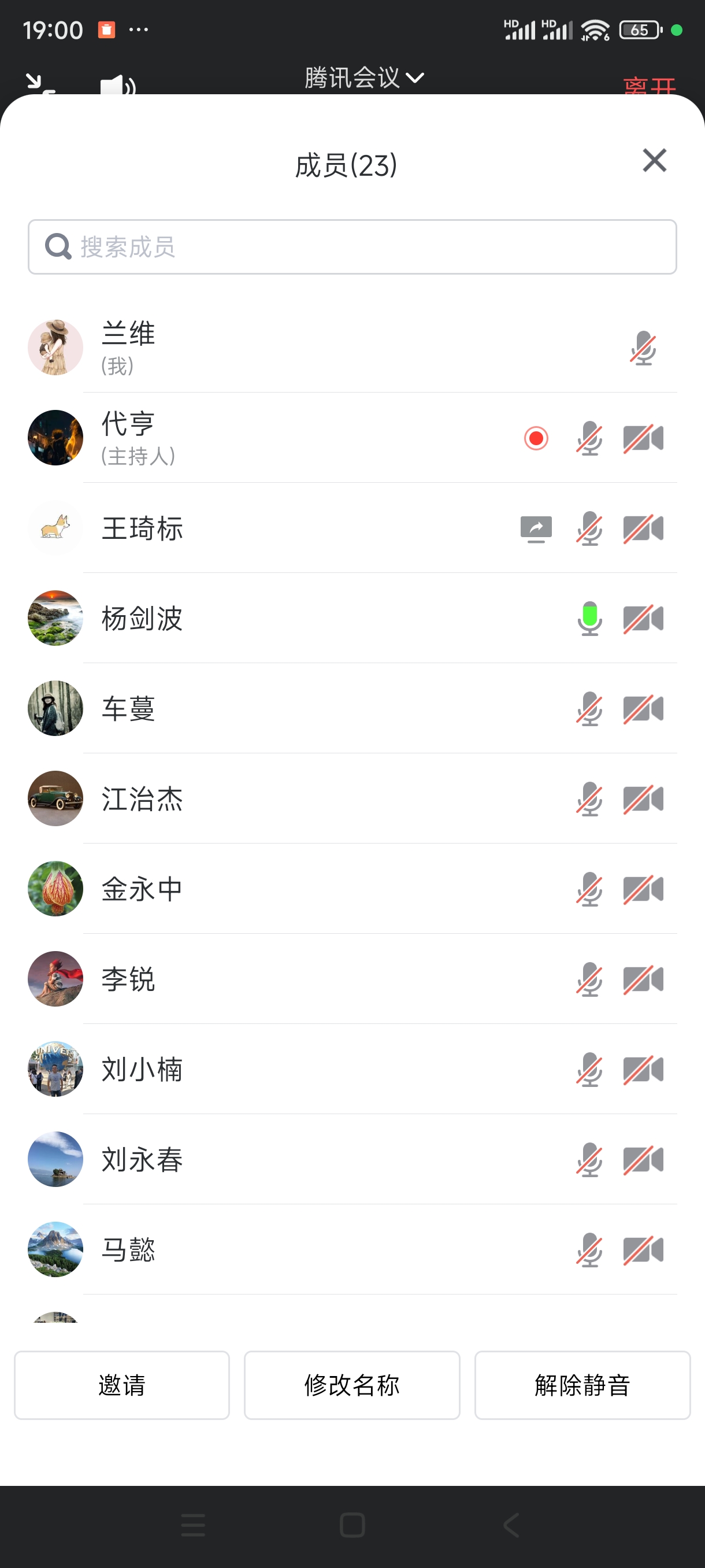Open member row 兰维 (我)

coord(128,347)
